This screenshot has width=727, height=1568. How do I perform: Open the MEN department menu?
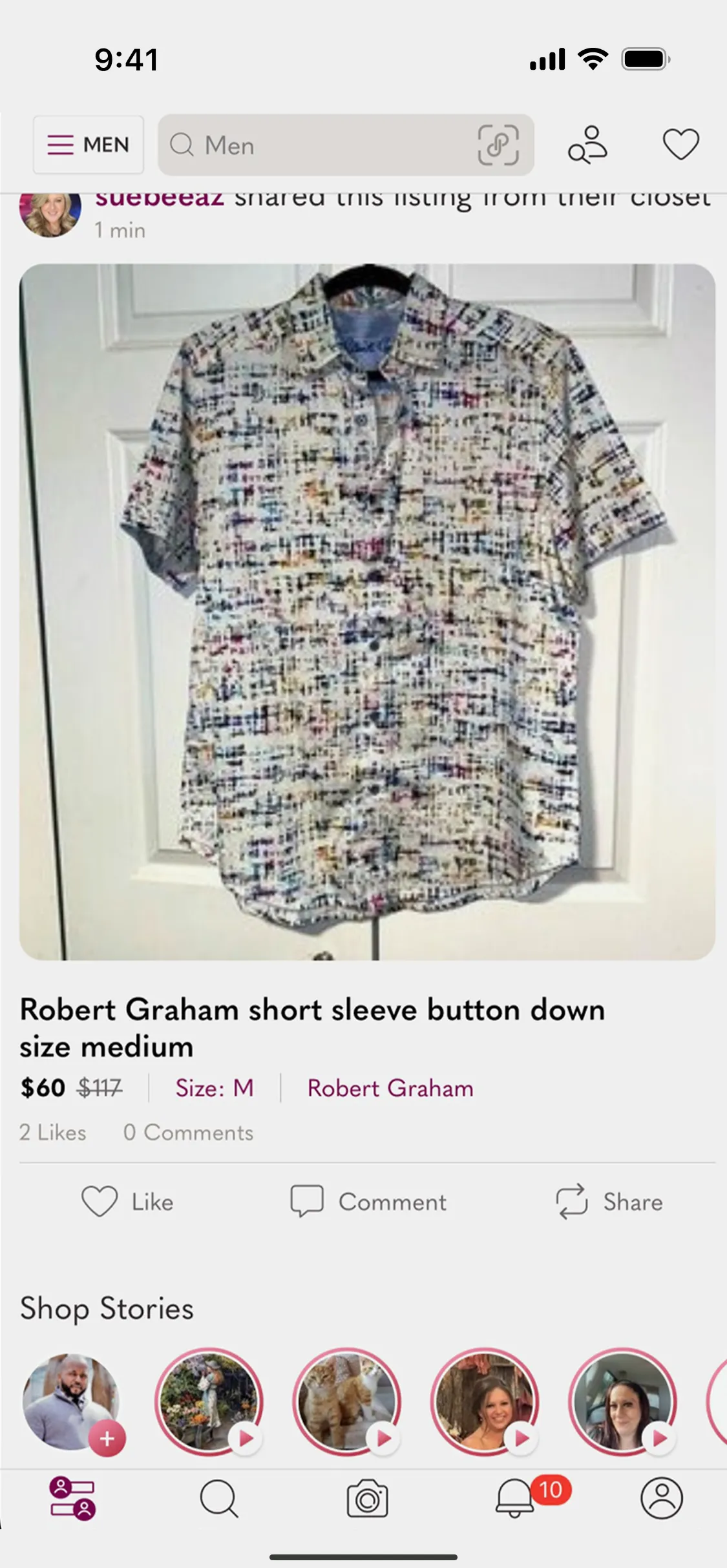tap(89, 145)
